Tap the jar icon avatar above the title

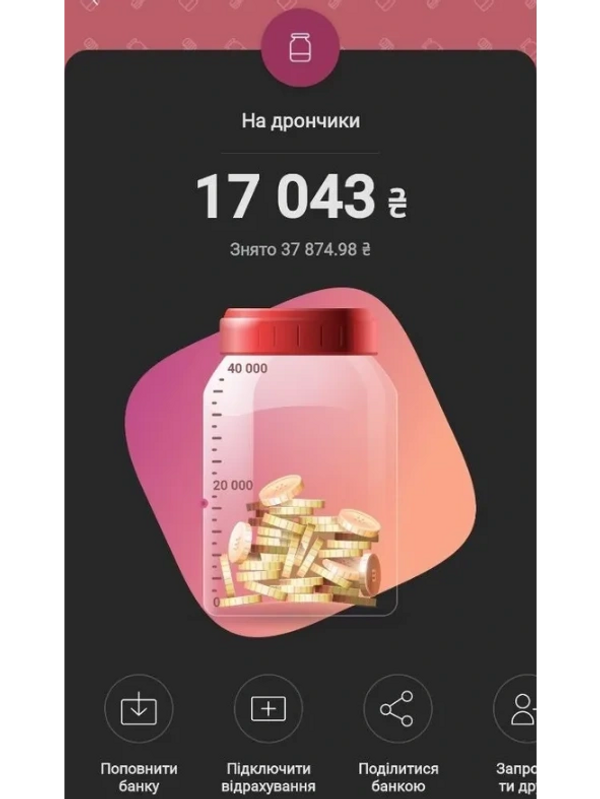[x=299, y=47]
